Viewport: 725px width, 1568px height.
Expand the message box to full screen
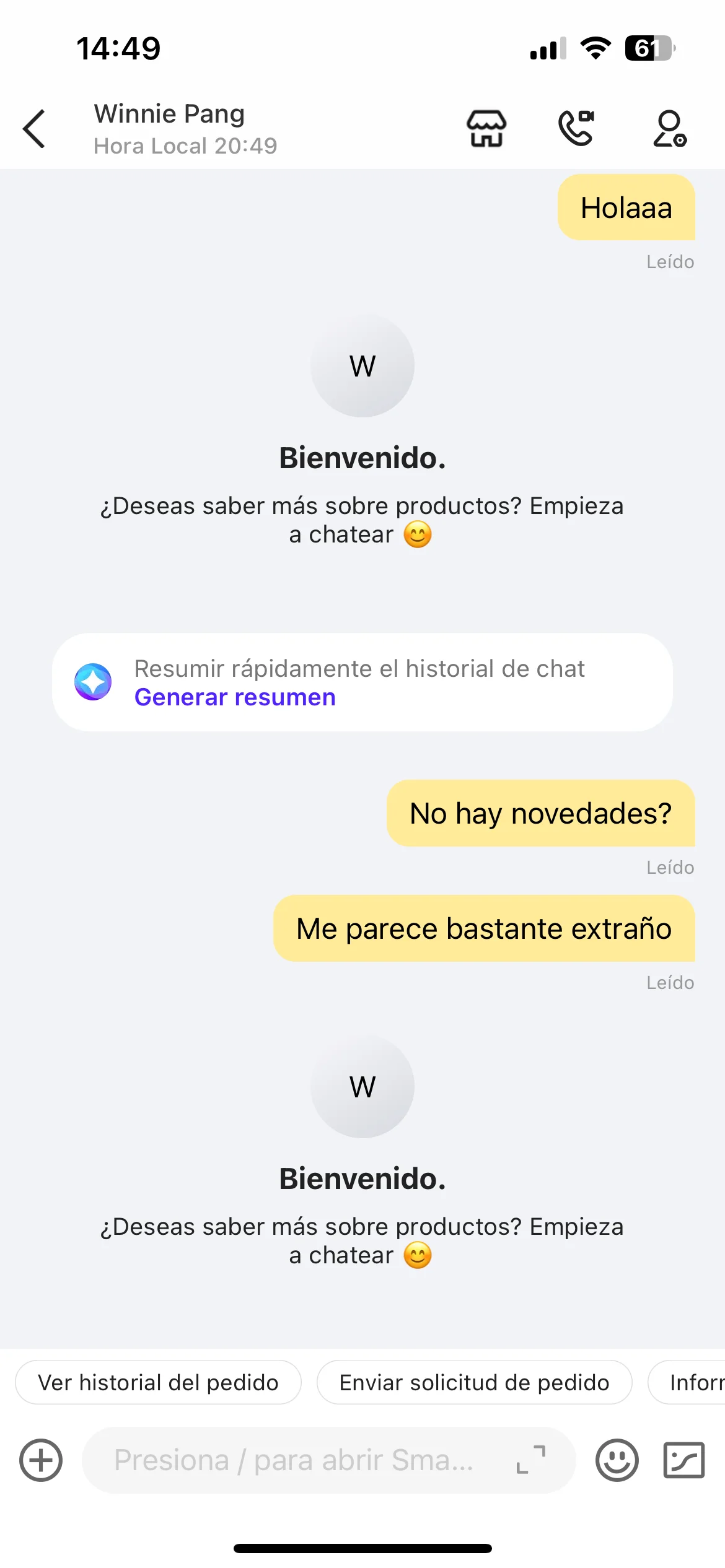(531, 1460)
